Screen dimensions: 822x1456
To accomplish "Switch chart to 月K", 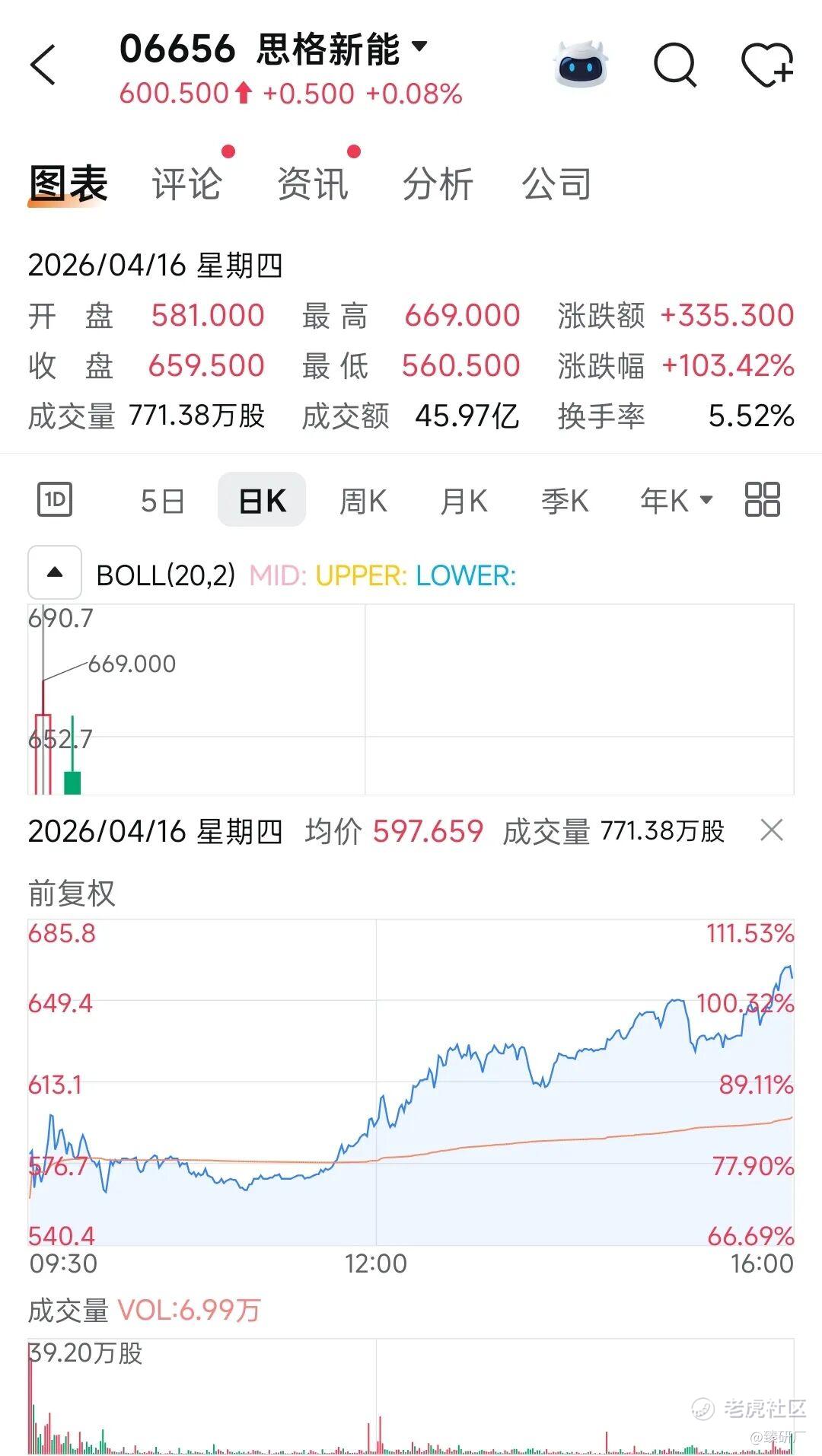I will coord(464,502).
